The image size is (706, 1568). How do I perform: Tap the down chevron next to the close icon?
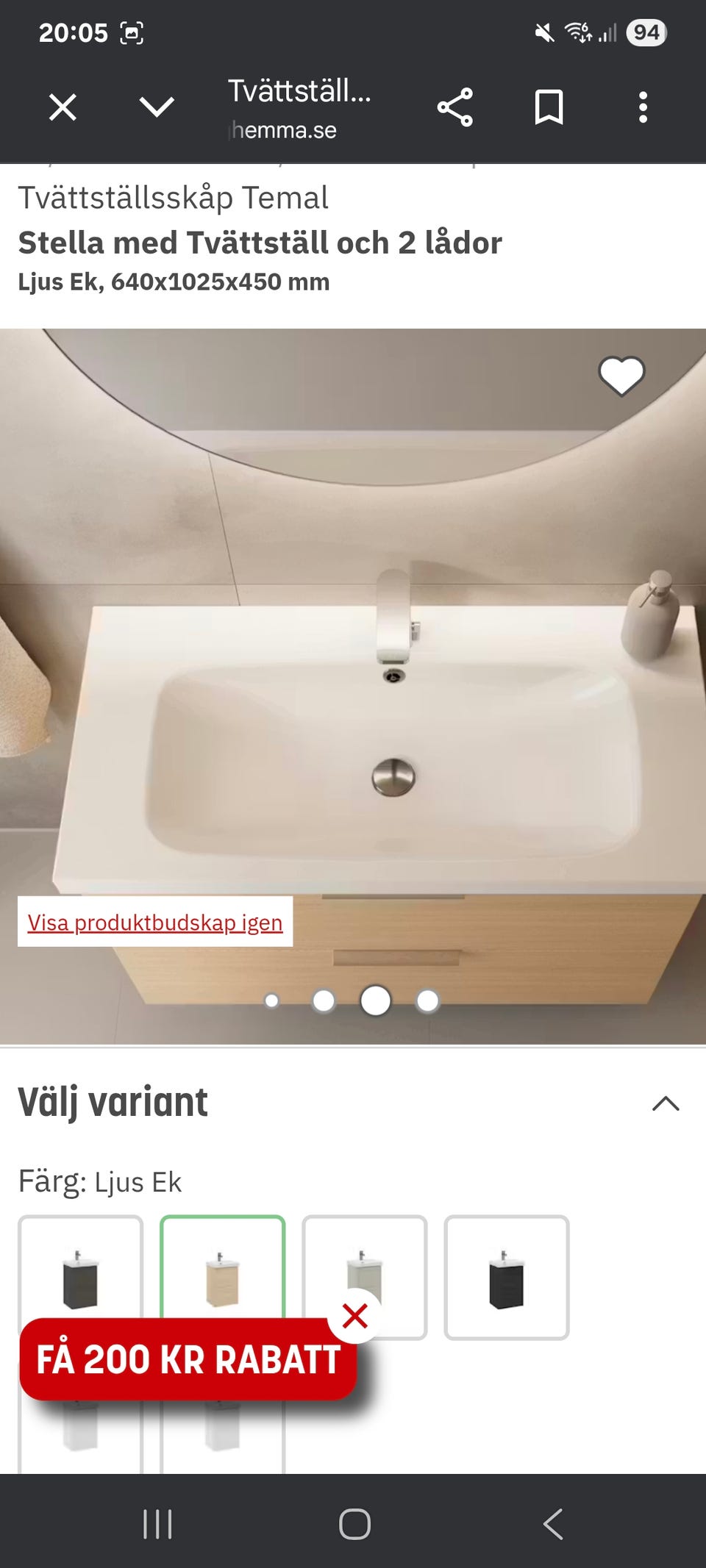(x=156, y=107)
